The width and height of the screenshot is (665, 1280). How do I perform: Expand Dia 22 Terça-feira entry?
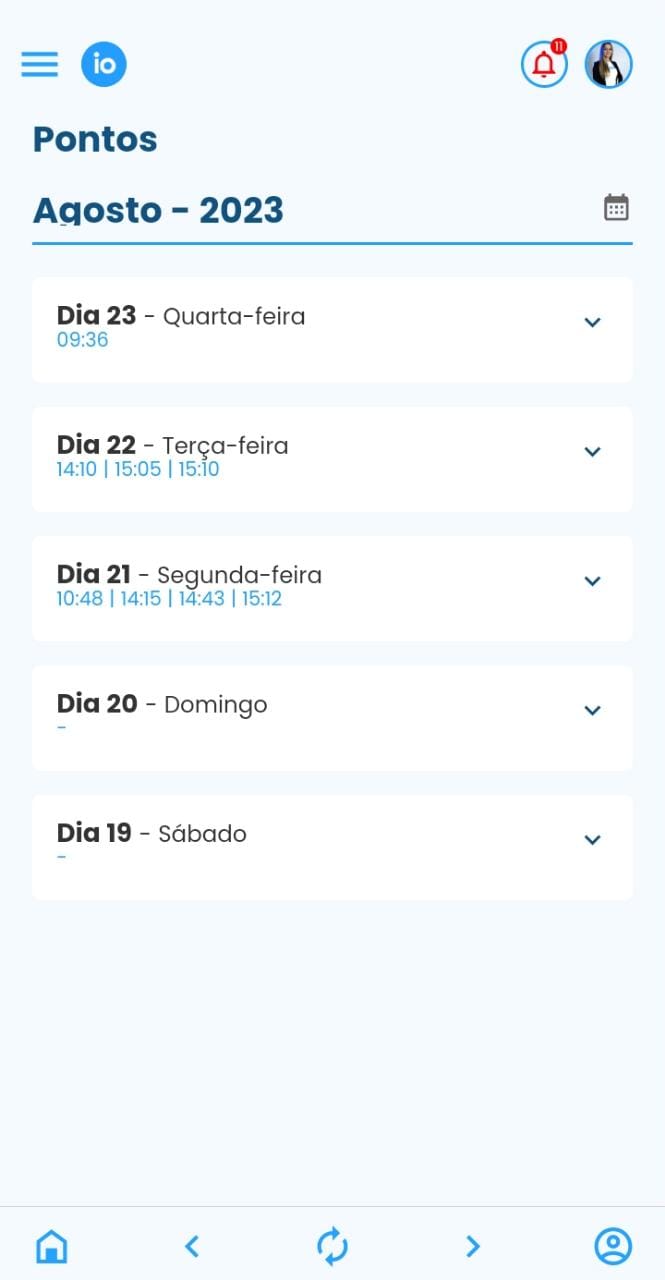592,452
